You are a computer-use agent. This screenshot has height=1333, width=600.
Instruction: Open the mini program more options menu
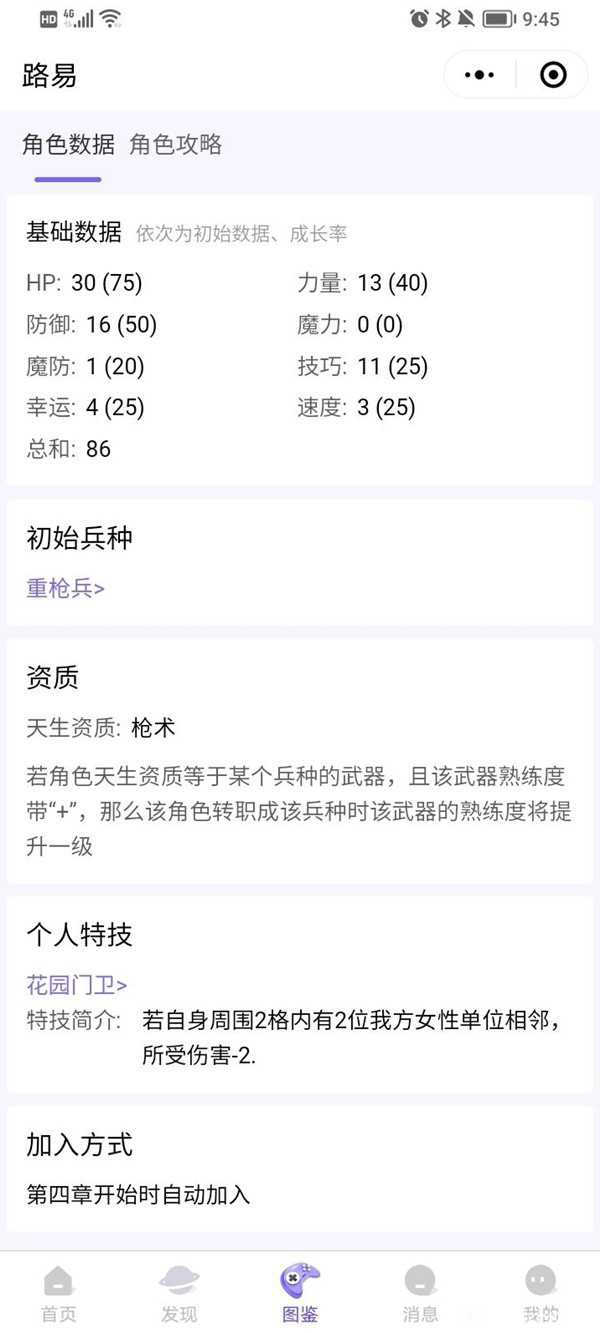click(x=480, y=75)
